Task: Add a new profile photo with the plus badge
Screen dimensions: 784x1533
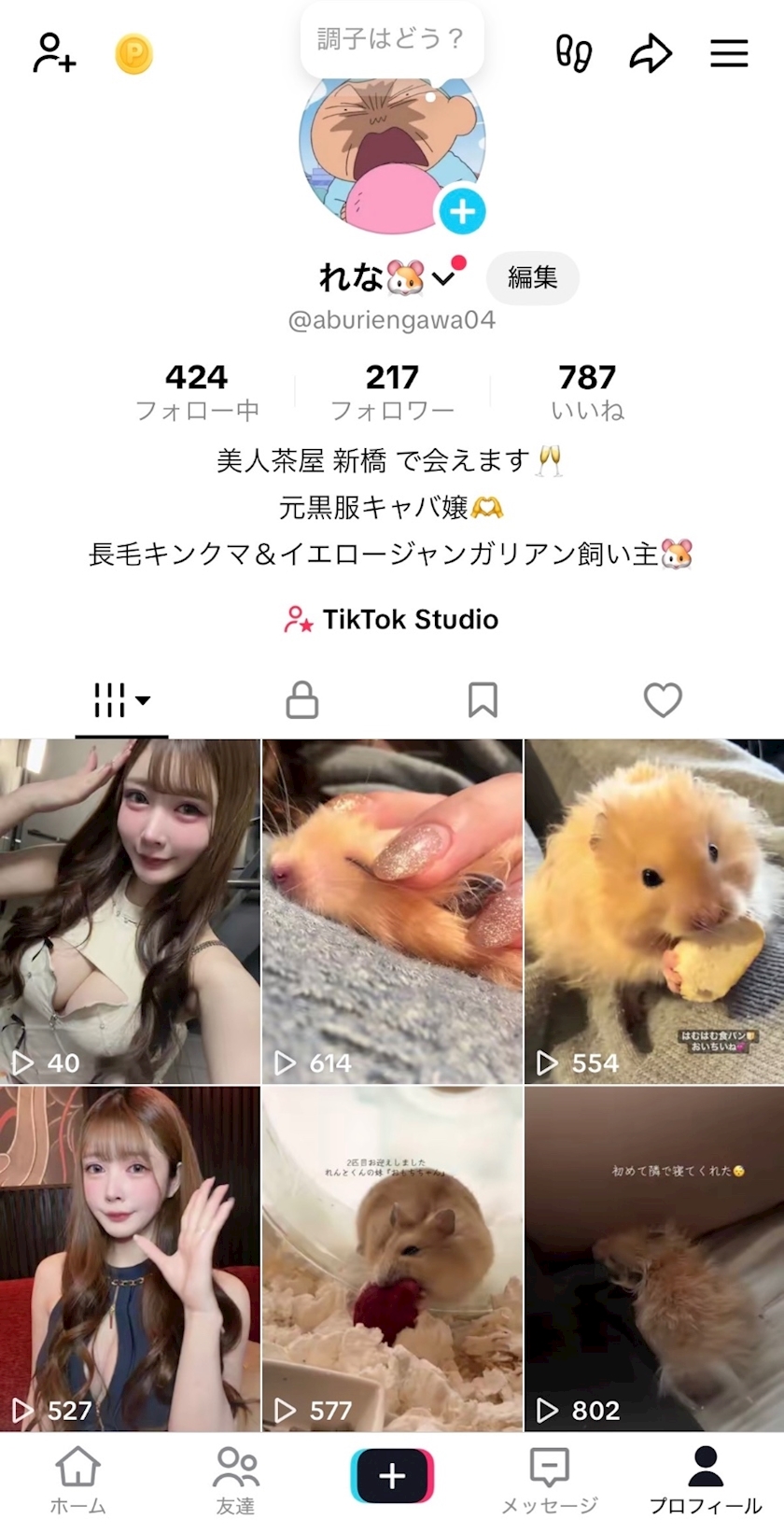Action: 462,212
